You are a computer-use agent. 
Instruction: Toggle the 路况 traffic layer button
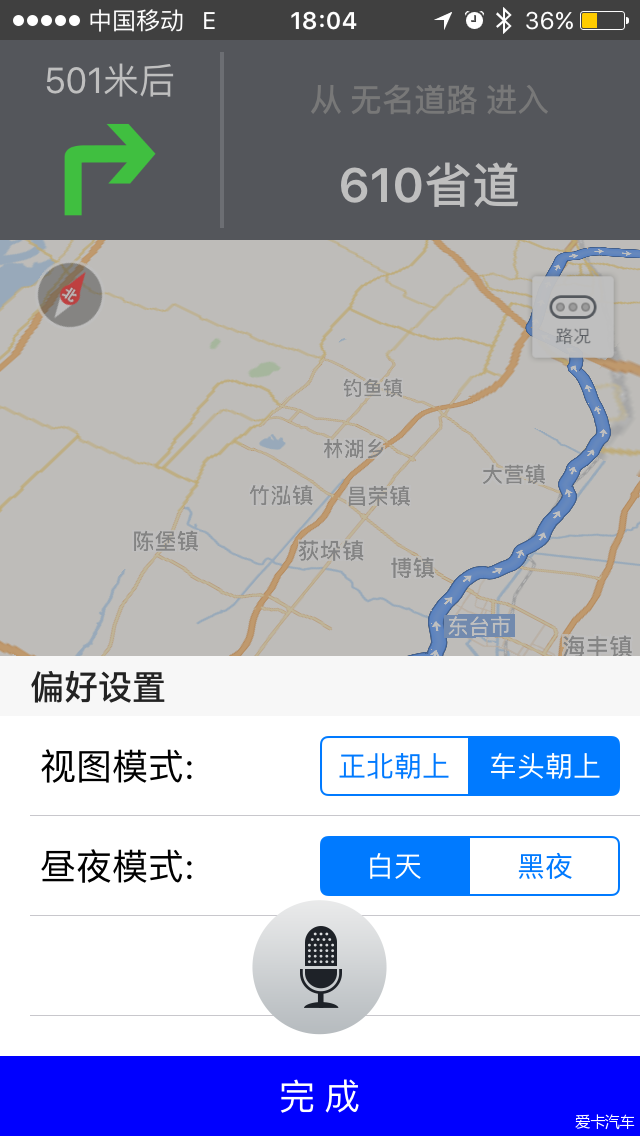click(x=573, y=317)
